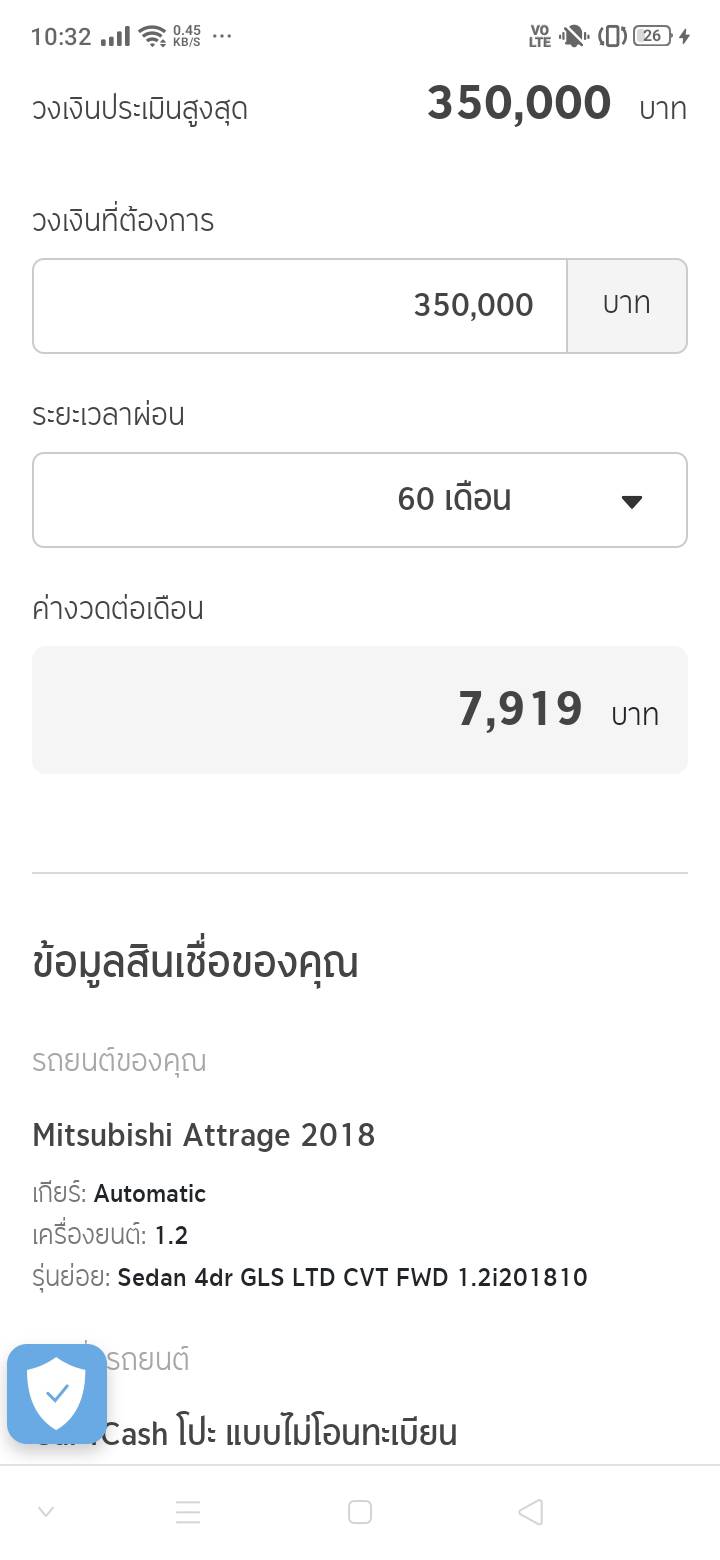Go to the home screen
This screenshot has width=720, height=1560.
pos(360,1512)
